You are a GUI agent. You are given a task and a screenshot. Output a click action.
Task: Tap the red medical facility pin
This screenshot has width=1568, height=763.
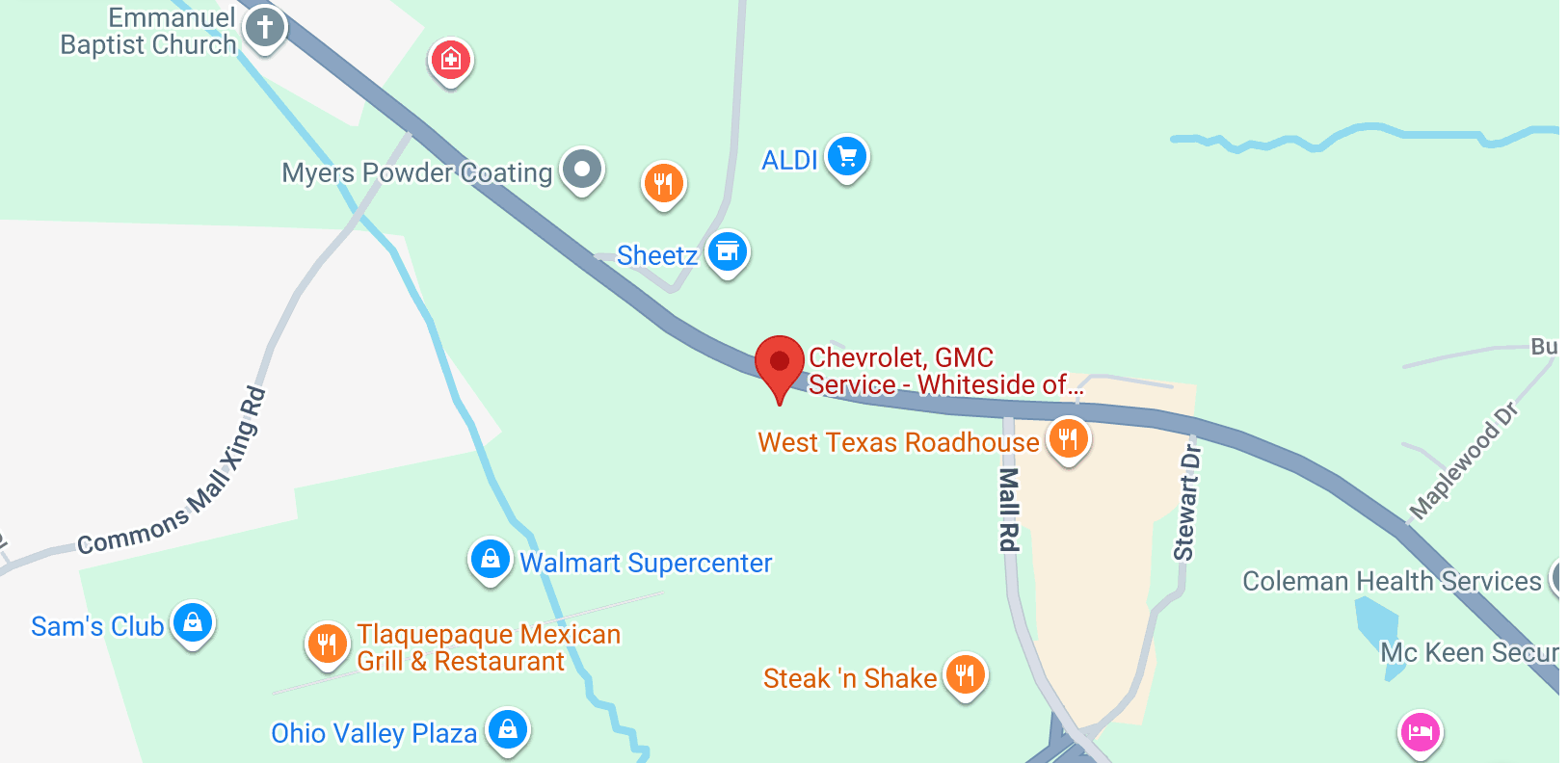450,61
